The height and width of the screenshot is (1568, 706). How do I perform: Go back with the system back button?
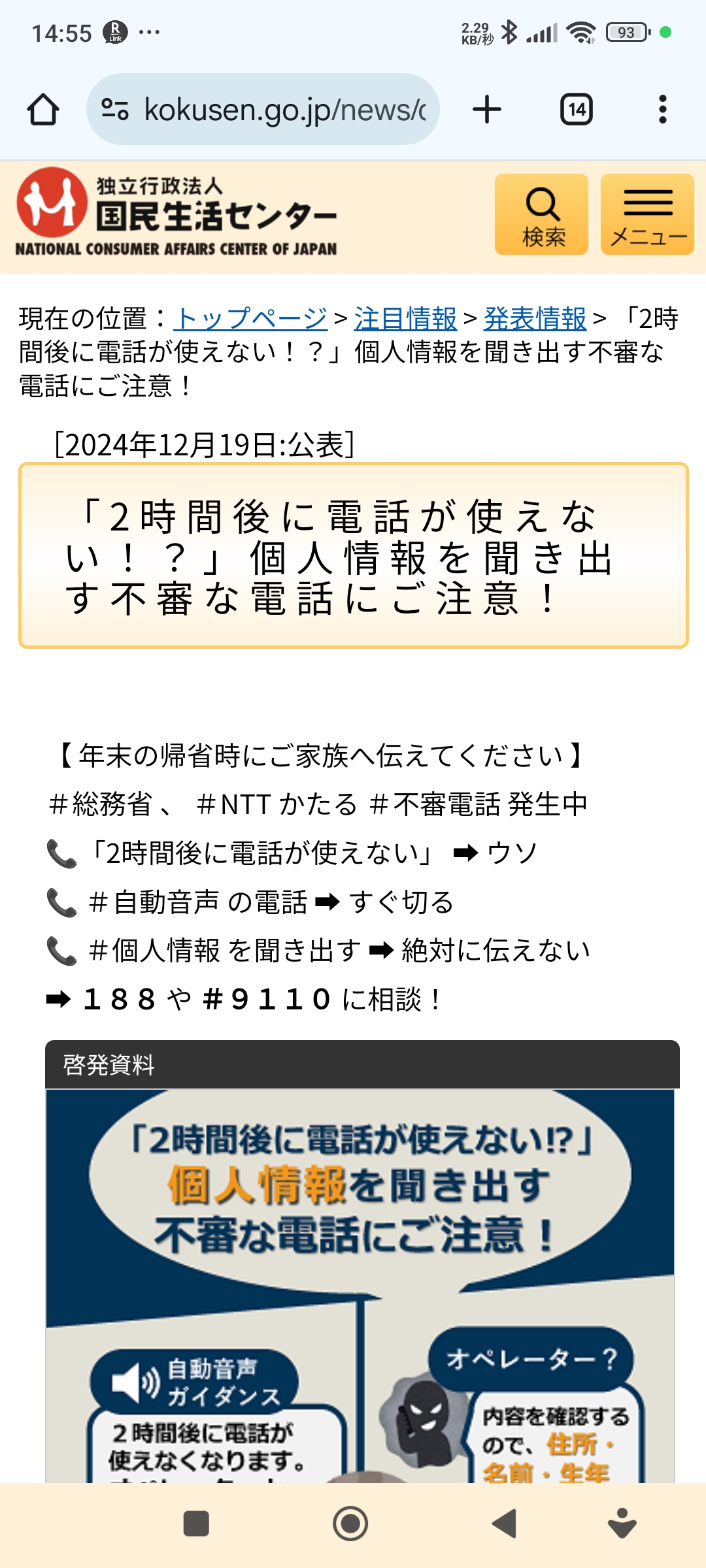(503, 1524)
